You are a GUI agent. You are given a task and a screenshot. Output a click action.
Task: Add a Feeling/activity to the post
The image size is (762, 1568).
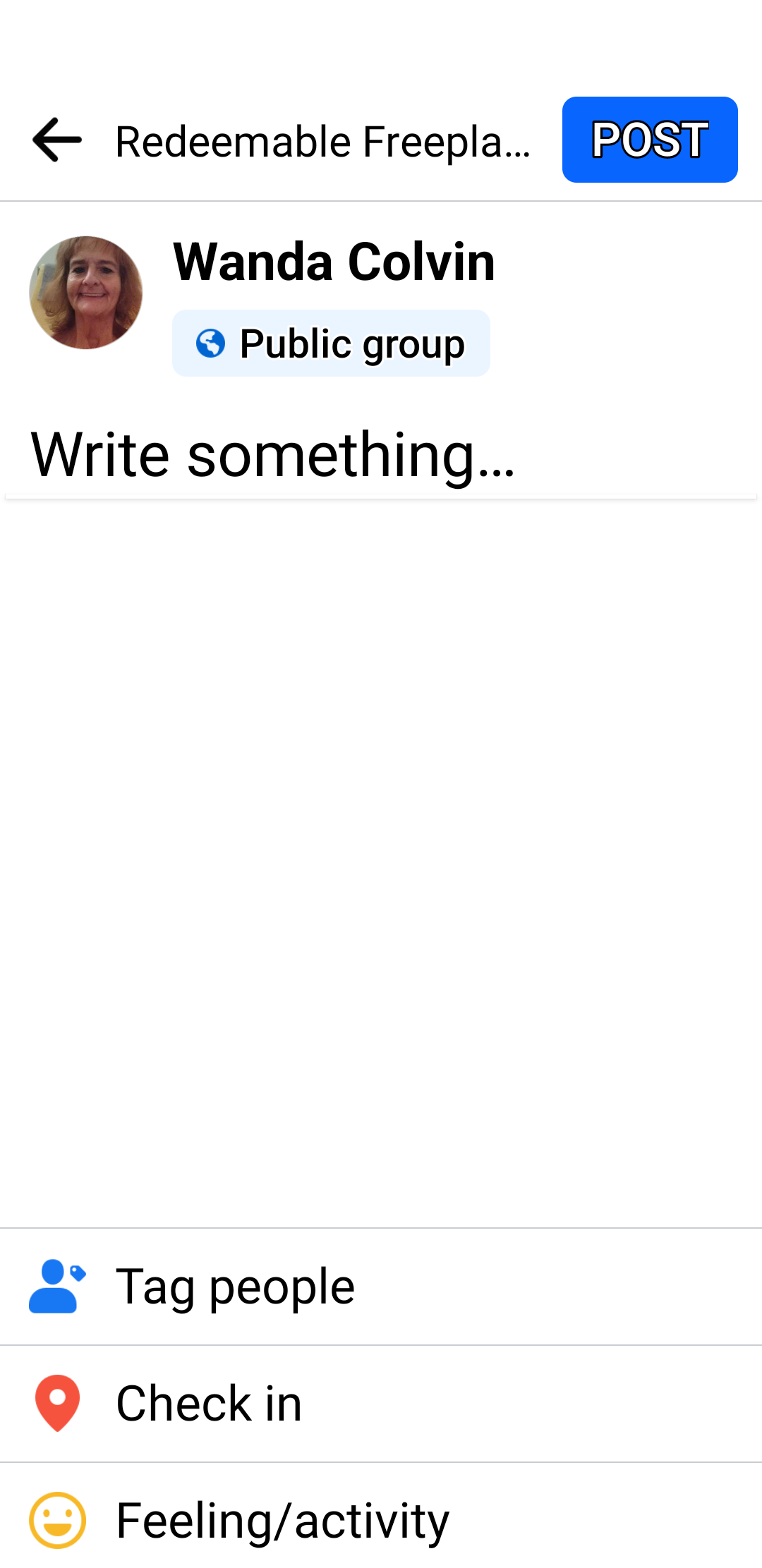tap(381, 1518)
